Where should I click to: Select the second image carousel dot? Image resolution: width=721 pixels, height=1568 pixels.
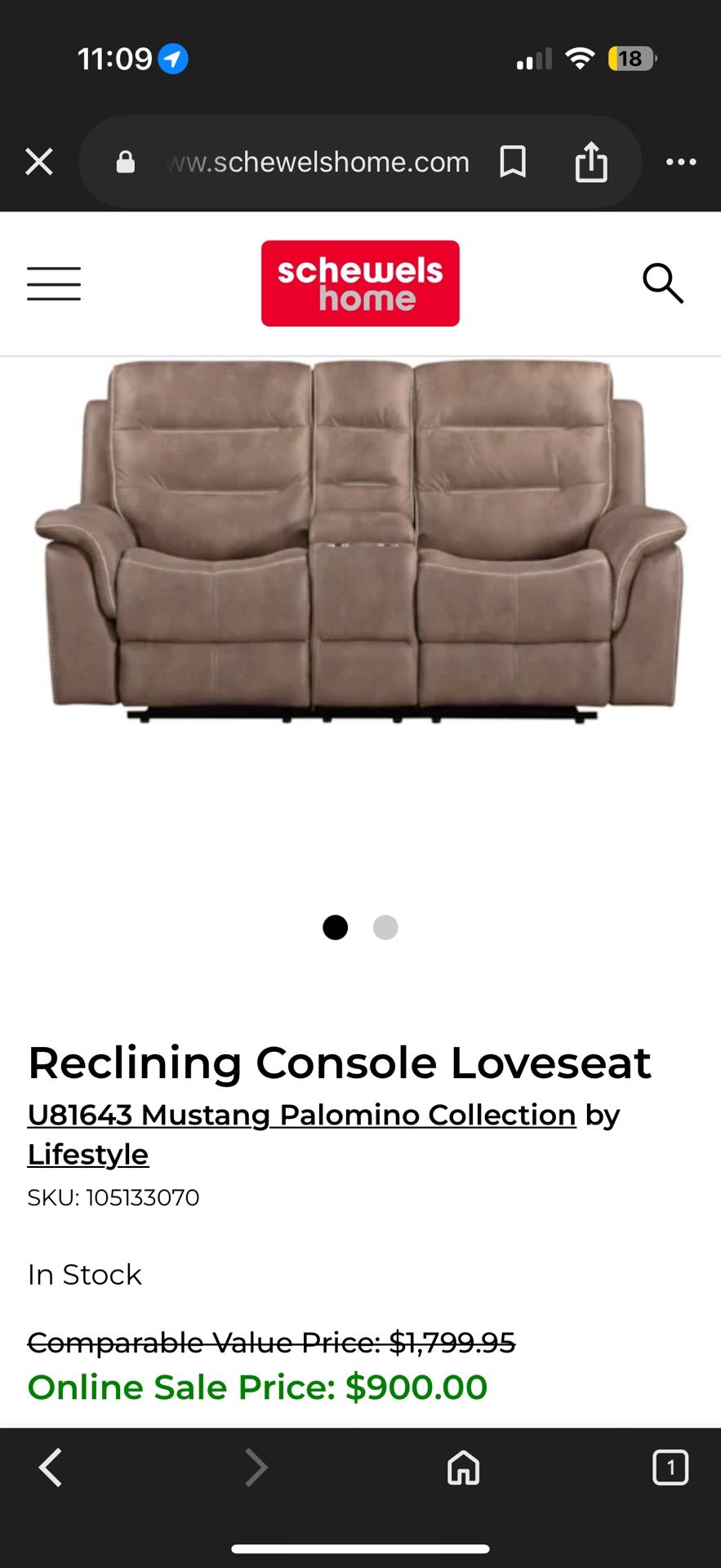pos(385,927)
